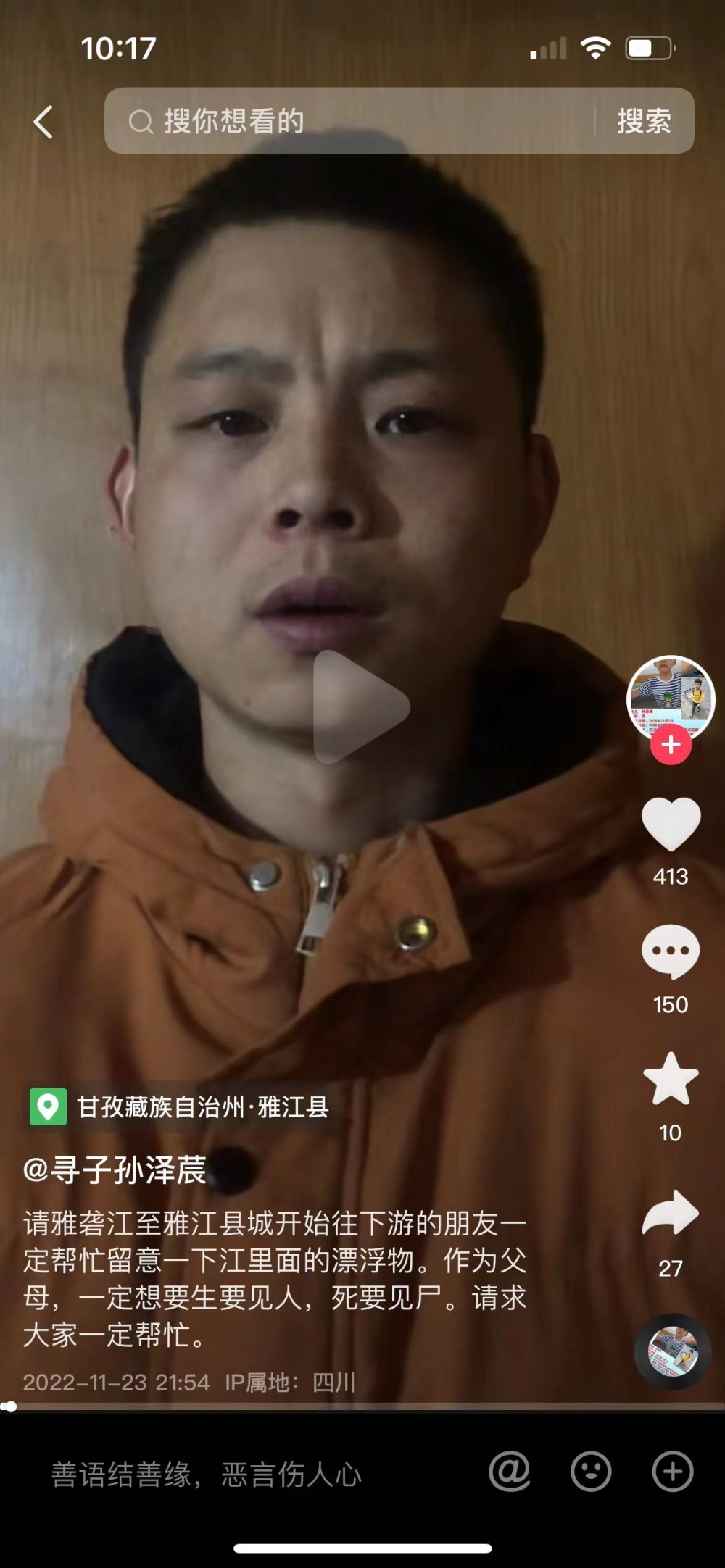
Task: Add the video to favorites
Action: [671, 1080]
